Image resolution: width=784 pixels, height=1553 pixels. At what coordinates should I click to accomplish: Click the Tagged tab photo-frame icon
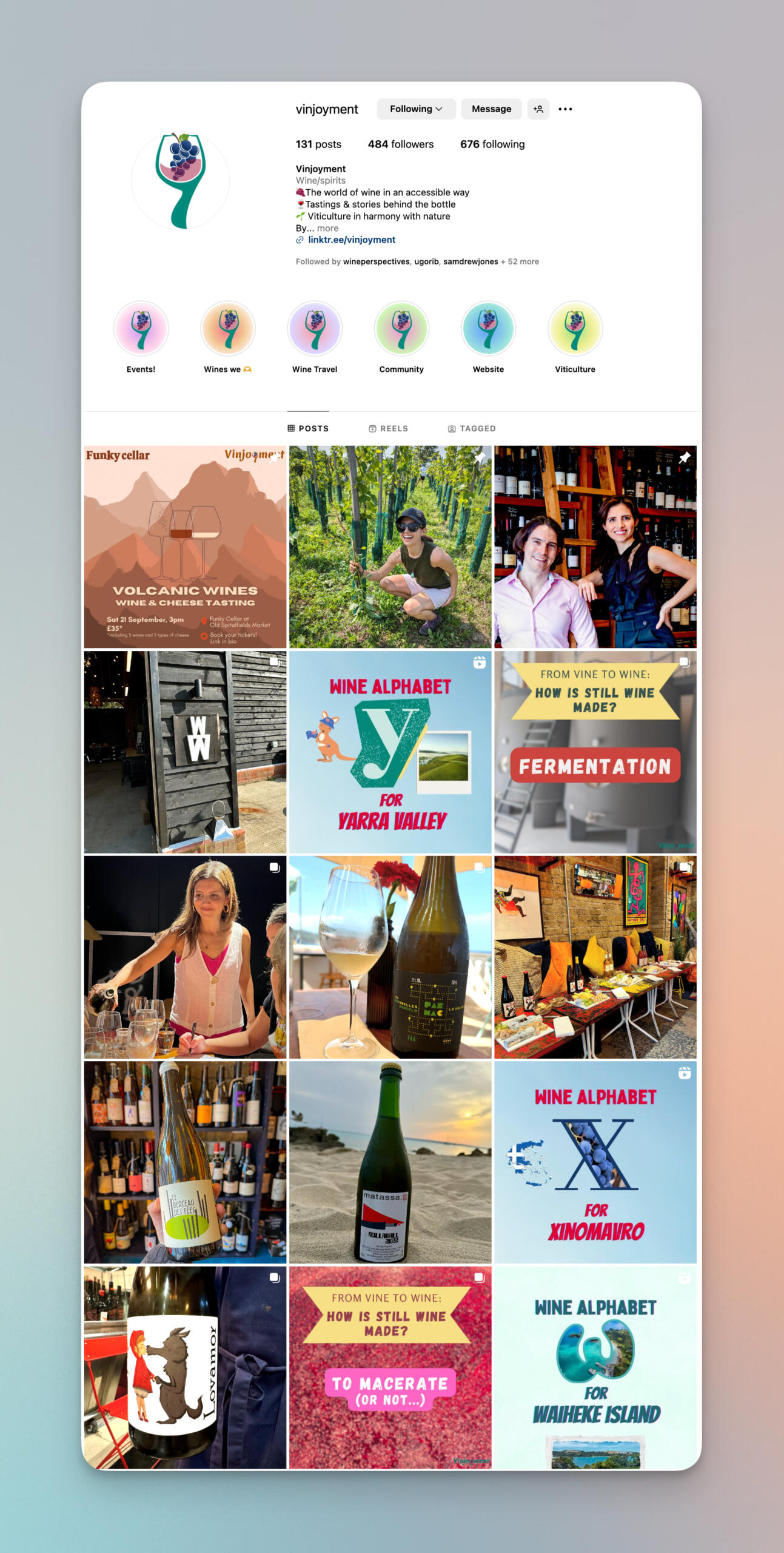pyautogui.click(x=452, y=428)
